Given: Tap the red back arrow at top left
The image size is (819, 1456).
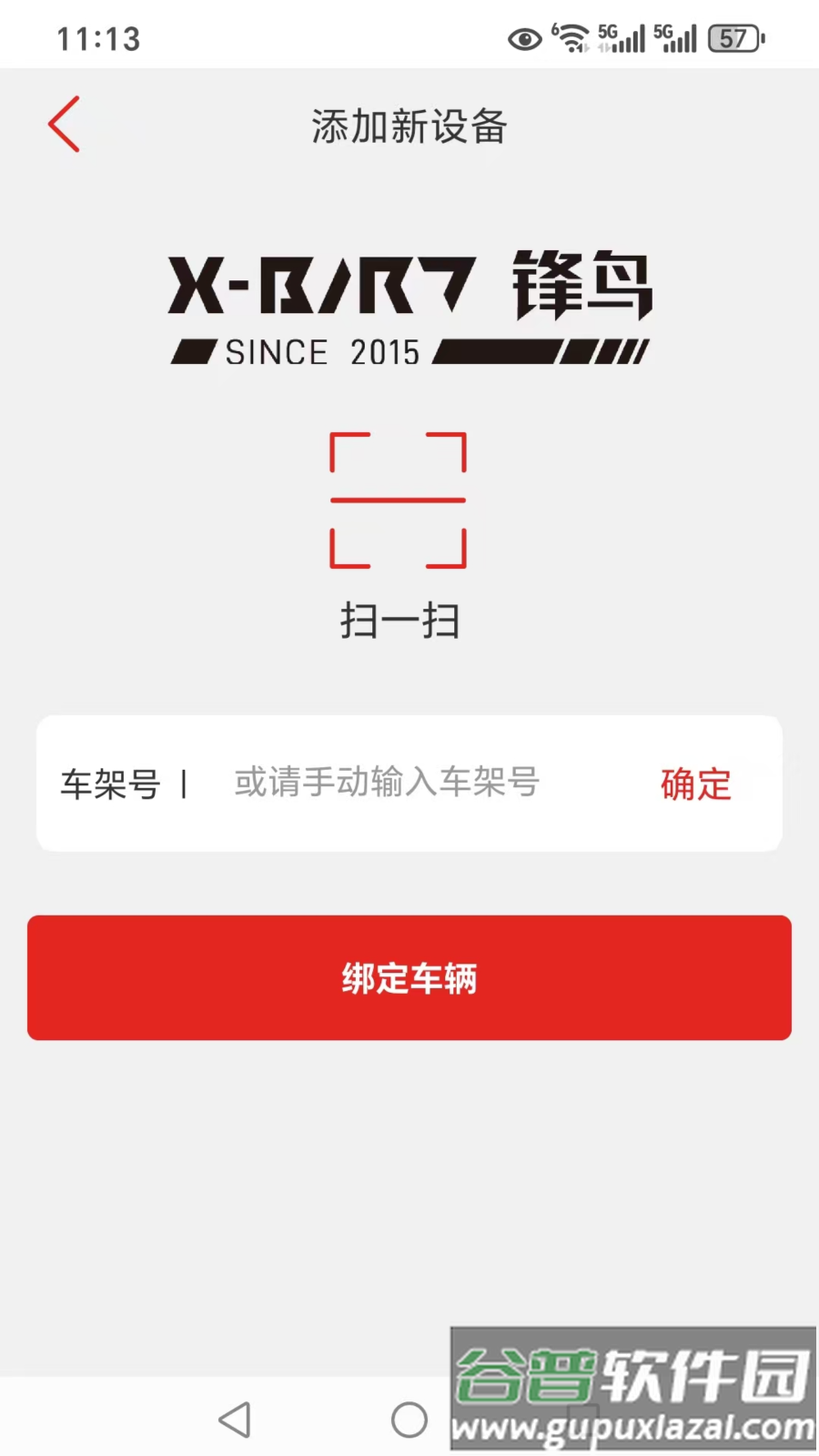Looking at the screenshot, I should (63, 124).
